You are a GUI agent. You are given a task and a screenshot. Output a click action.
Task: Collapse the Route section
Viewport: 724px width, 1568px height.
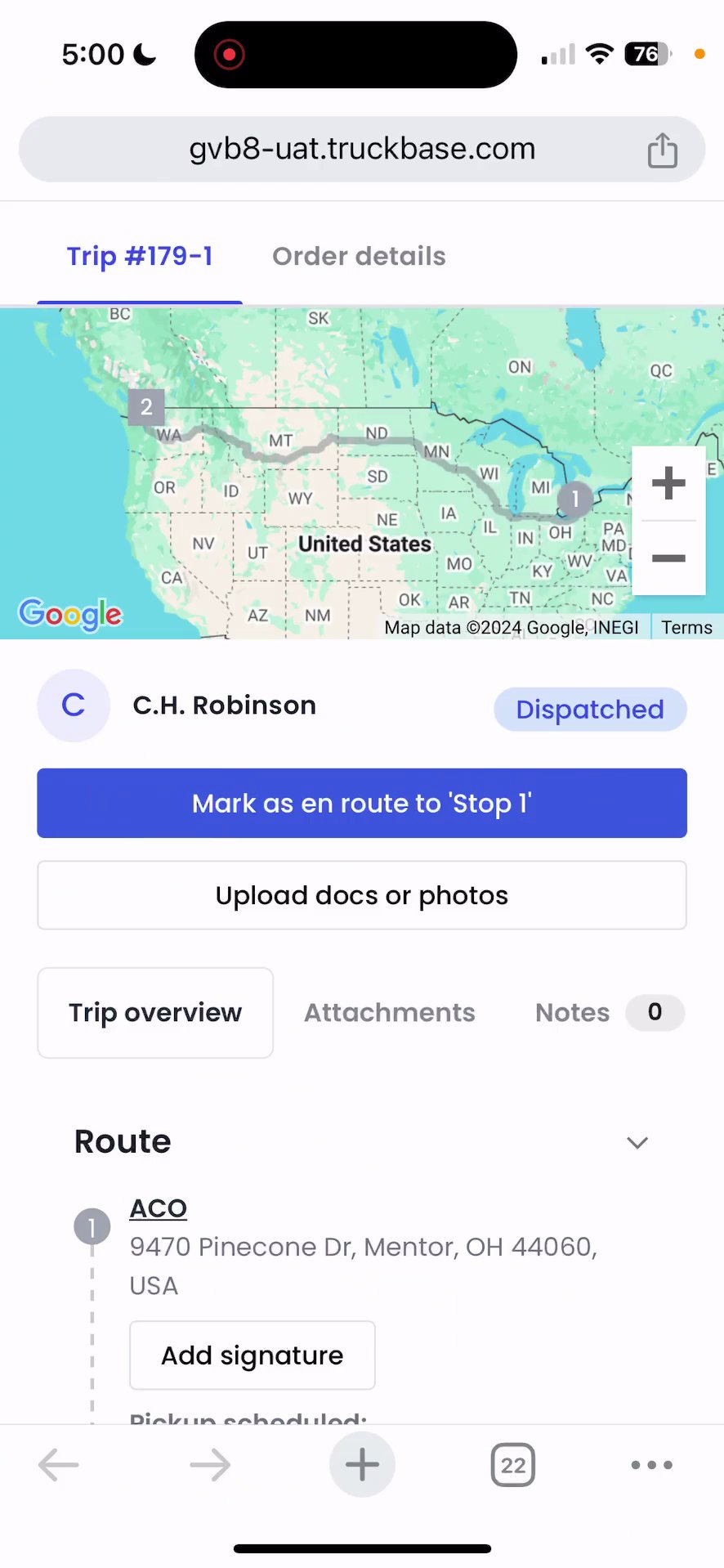click(x=637, y=1142)
